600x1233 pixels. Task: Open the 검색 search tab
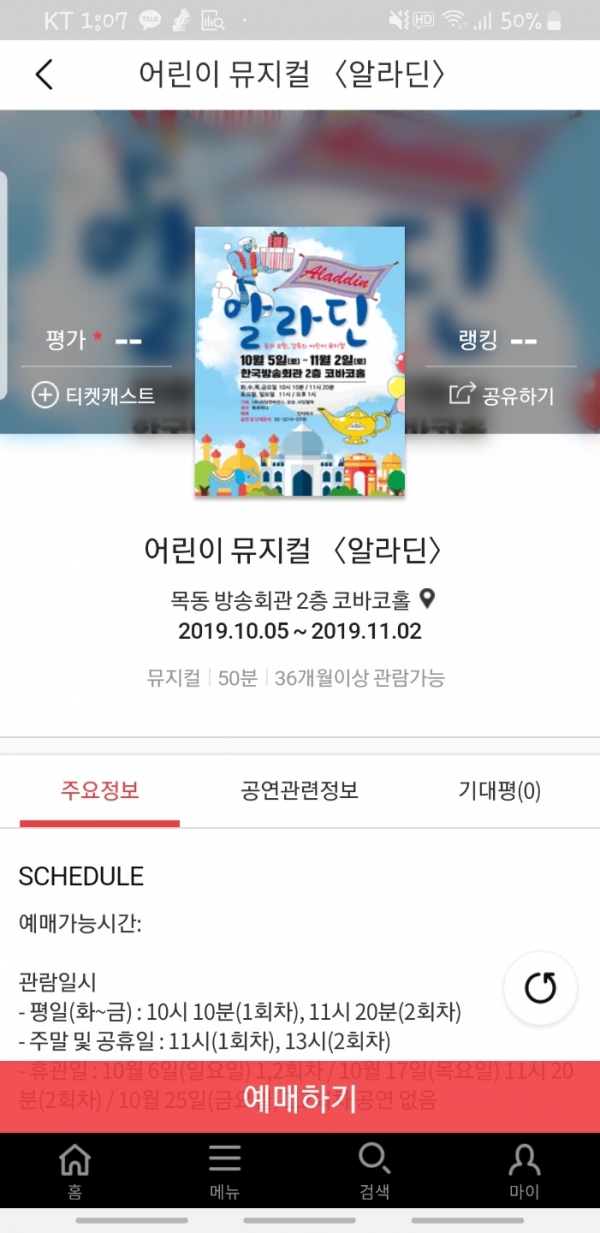tap(374, 1171)
